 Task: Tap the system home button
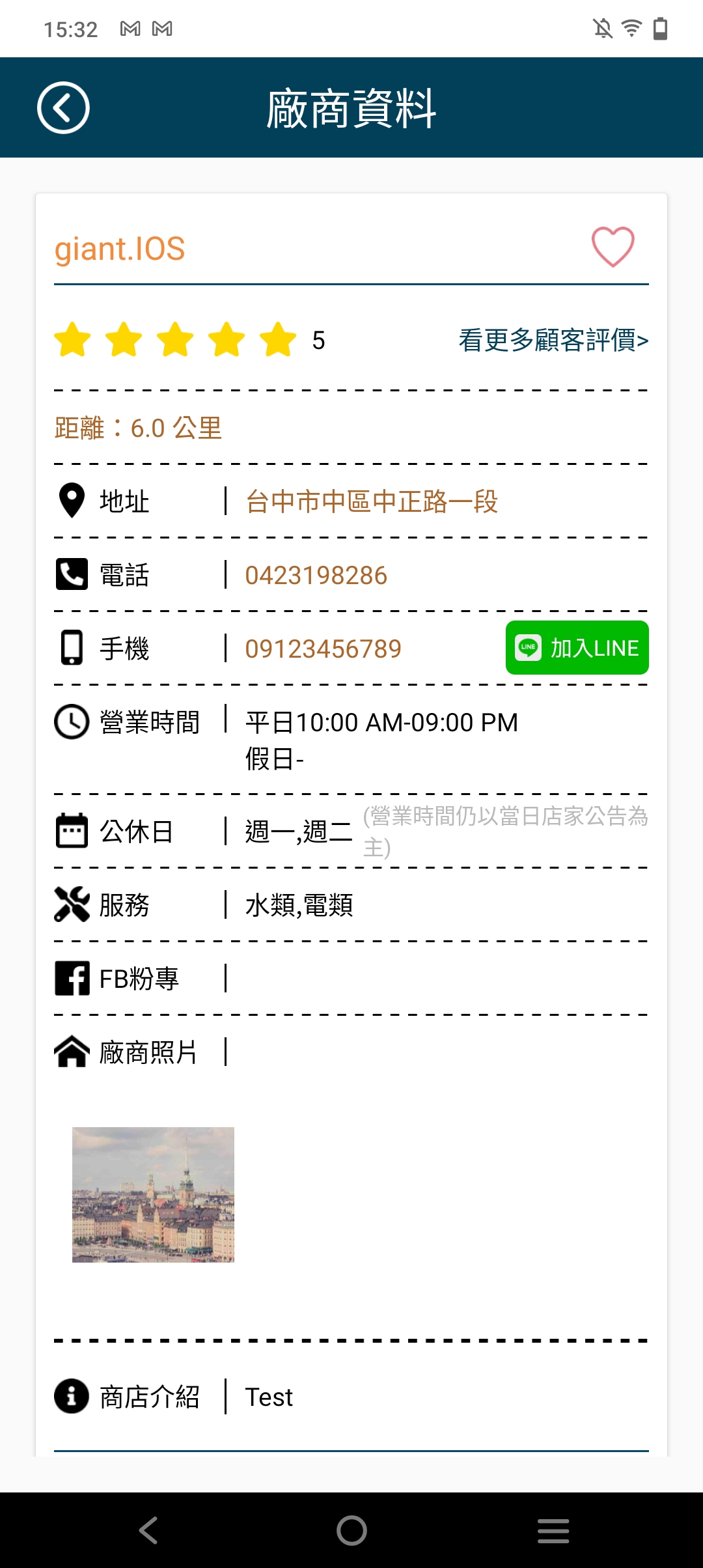coord(351,1530)
